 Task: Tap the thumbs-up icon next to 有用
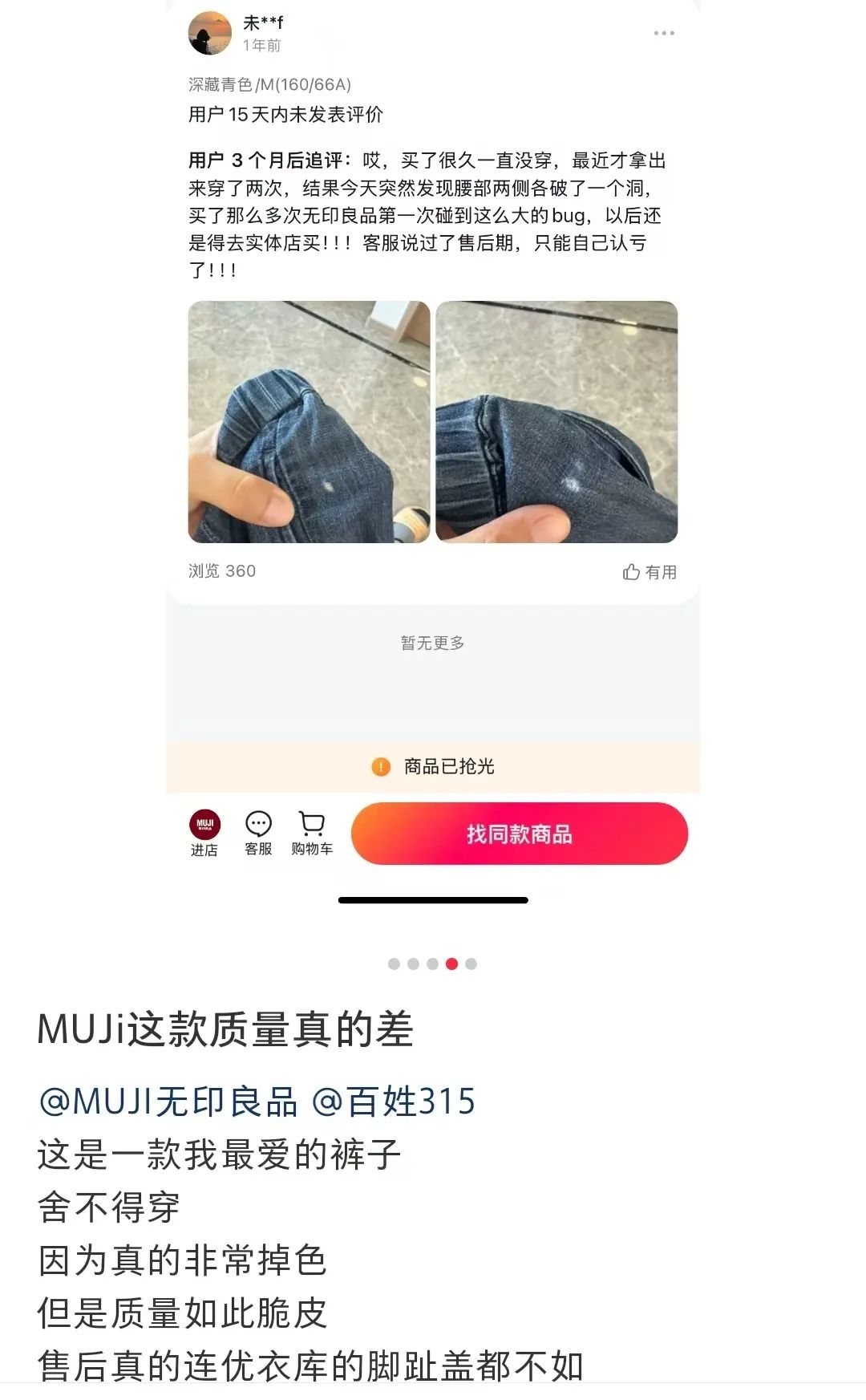coord(633,572)
